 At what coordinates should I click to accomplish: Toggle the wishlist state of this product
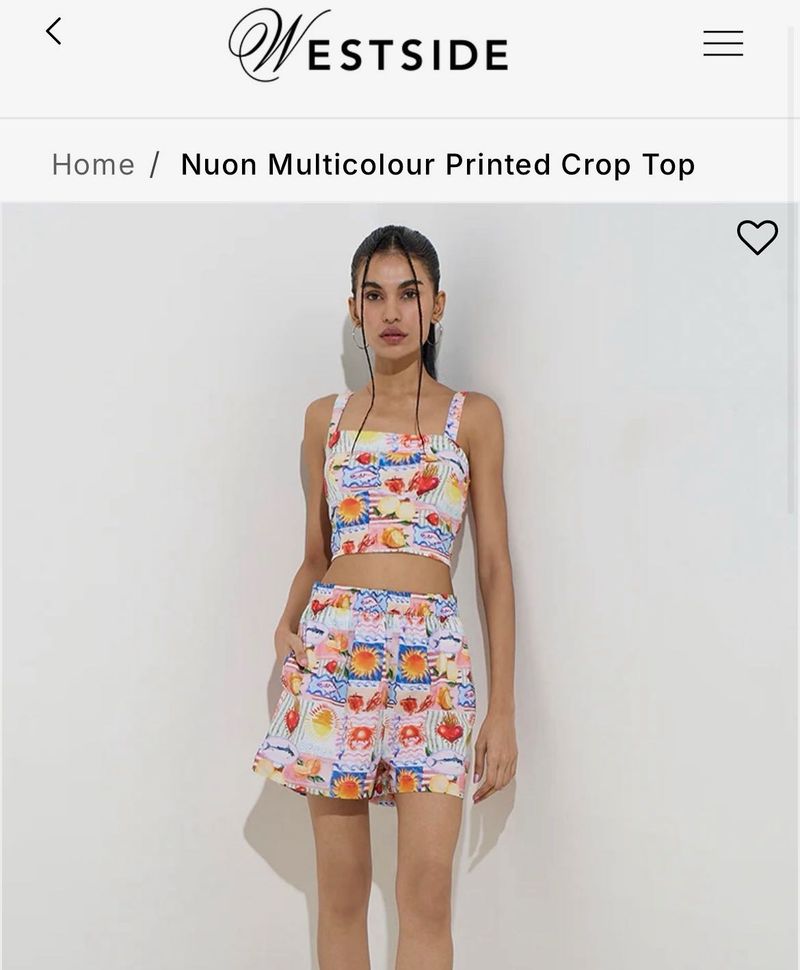point(755,239)
